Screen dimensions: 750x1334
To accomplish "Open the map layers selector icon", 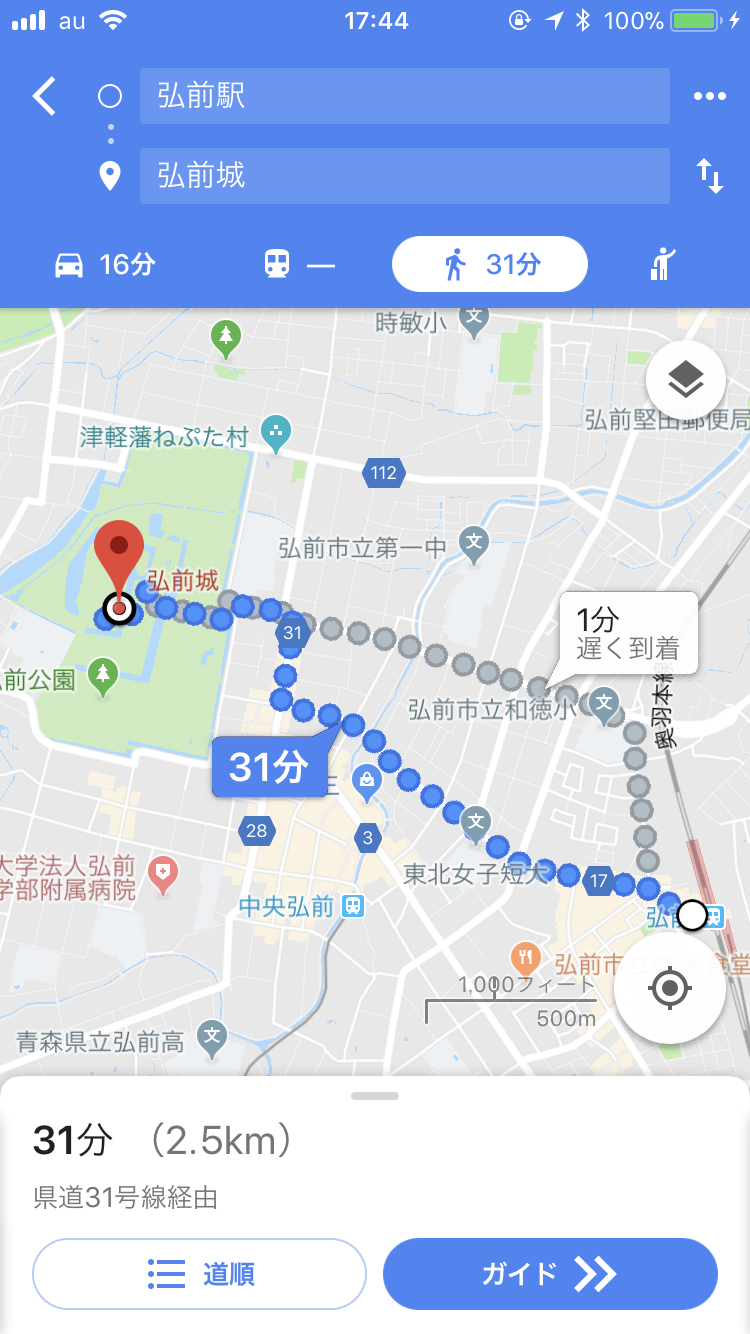I will (x=685, y=380).
